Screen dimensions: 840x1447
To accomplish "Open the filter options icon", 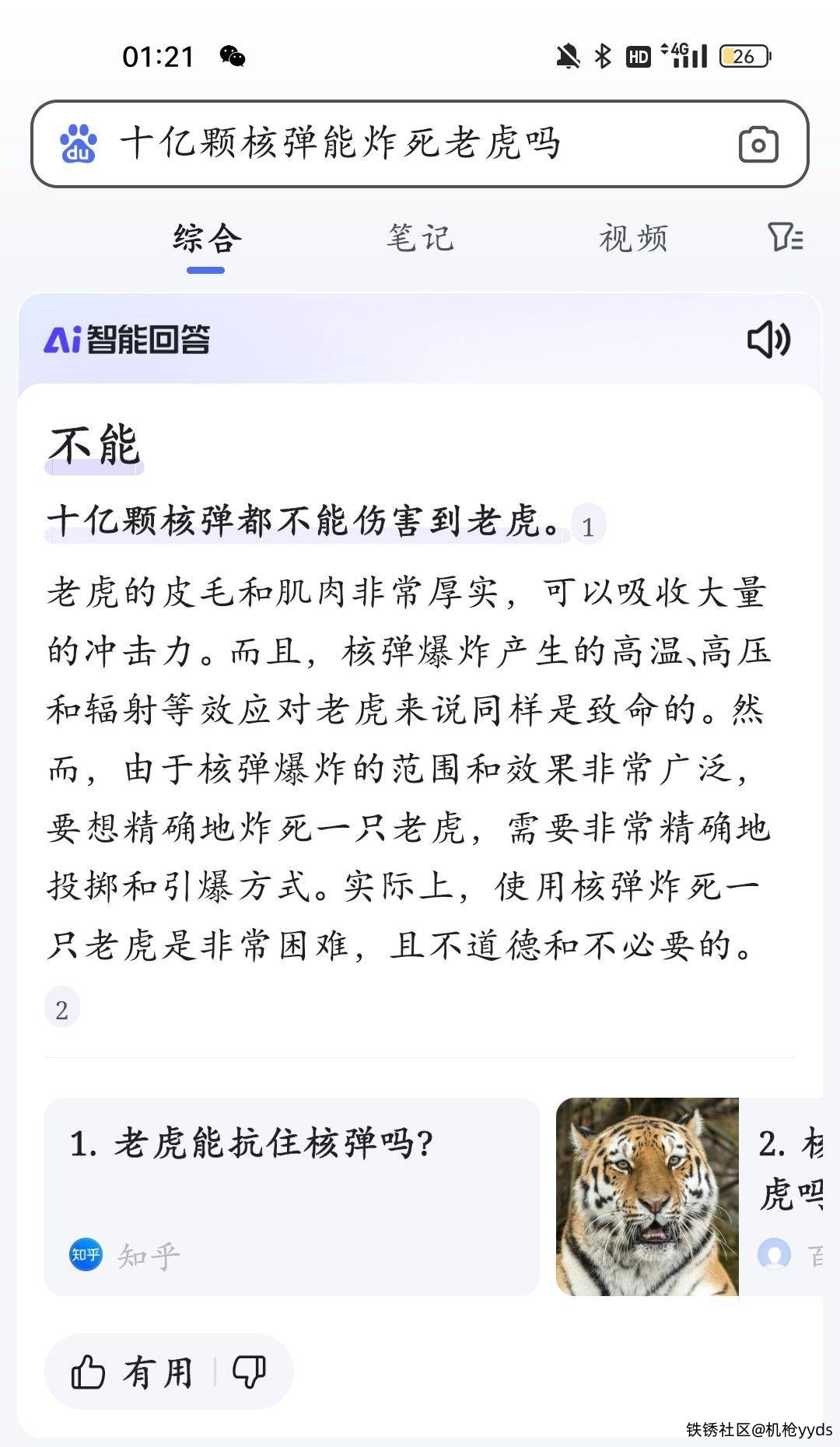I will (785, 236).
